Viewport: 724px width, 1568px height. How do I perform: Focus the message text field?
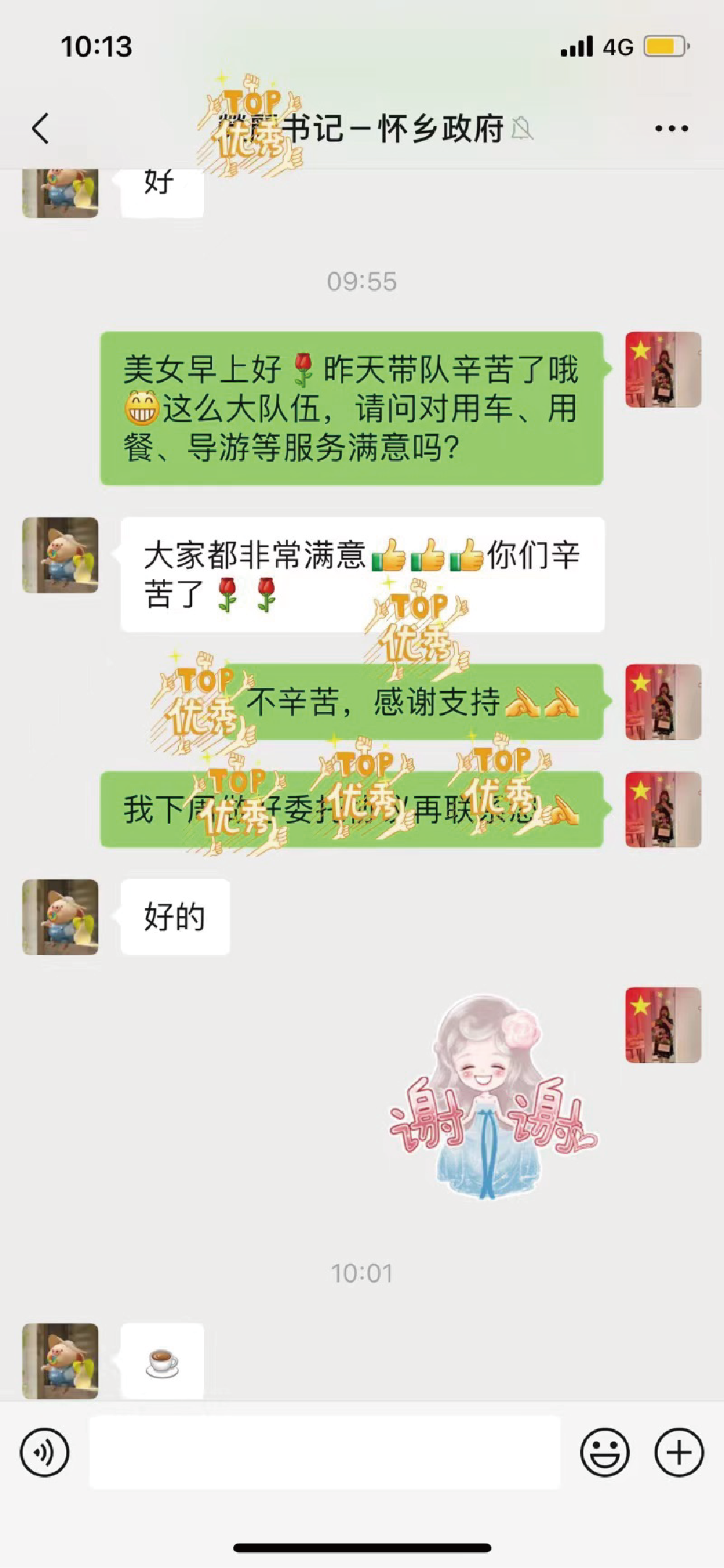click(x=324, y=1452)
